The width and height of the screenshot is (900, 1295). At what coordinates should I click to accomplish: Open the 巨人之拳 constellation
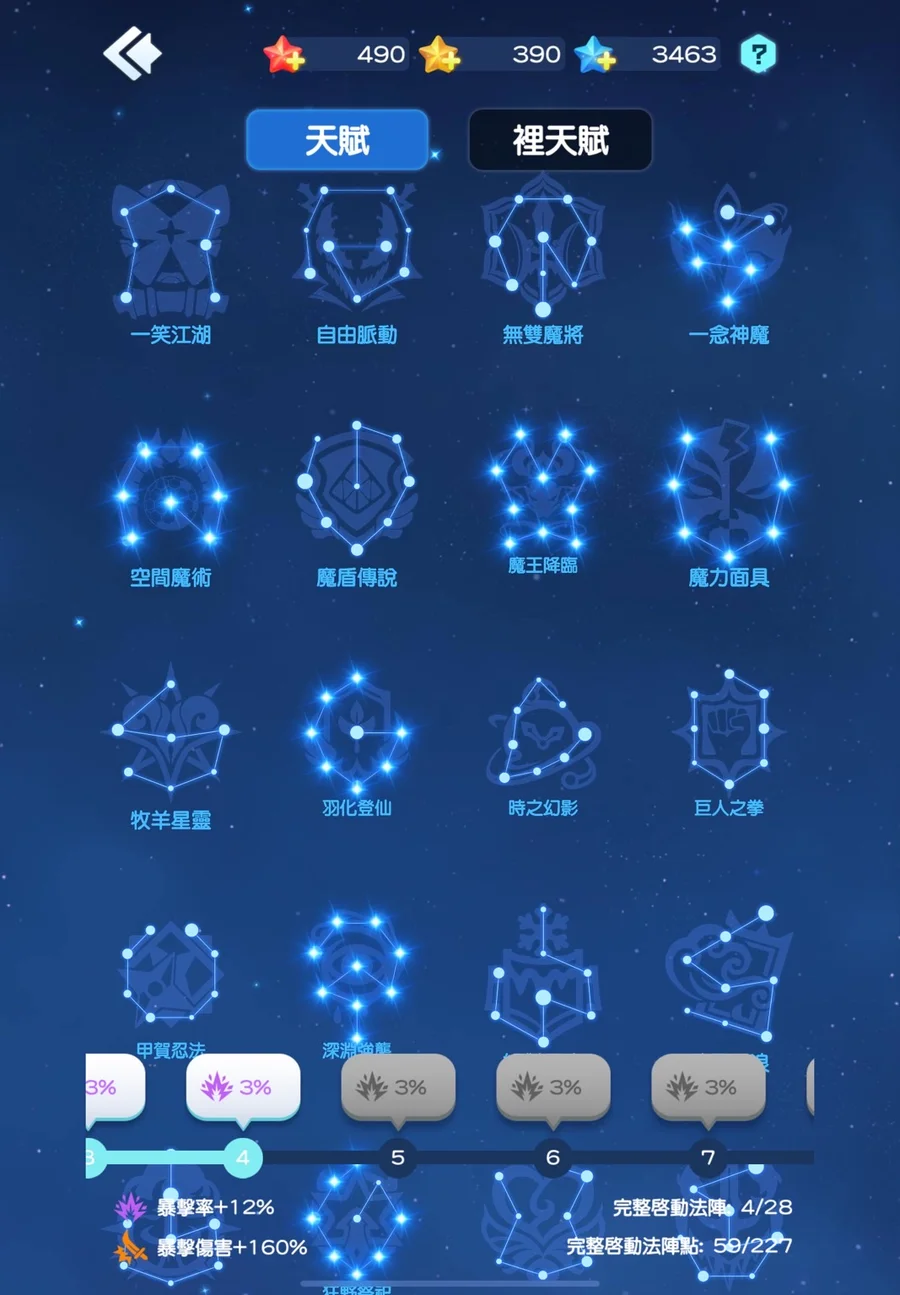pyautogui.click(x=728, y=730)
